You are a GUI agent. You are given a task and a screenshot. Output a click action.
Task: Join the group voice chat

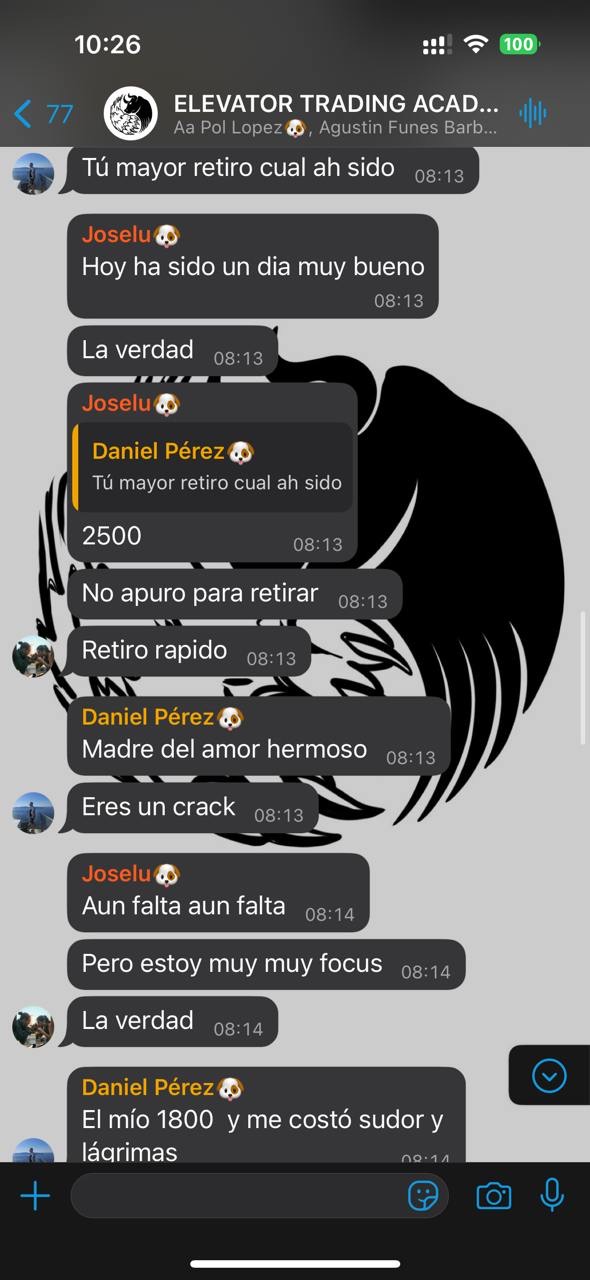pyautogui.click(x=533, y=113)
